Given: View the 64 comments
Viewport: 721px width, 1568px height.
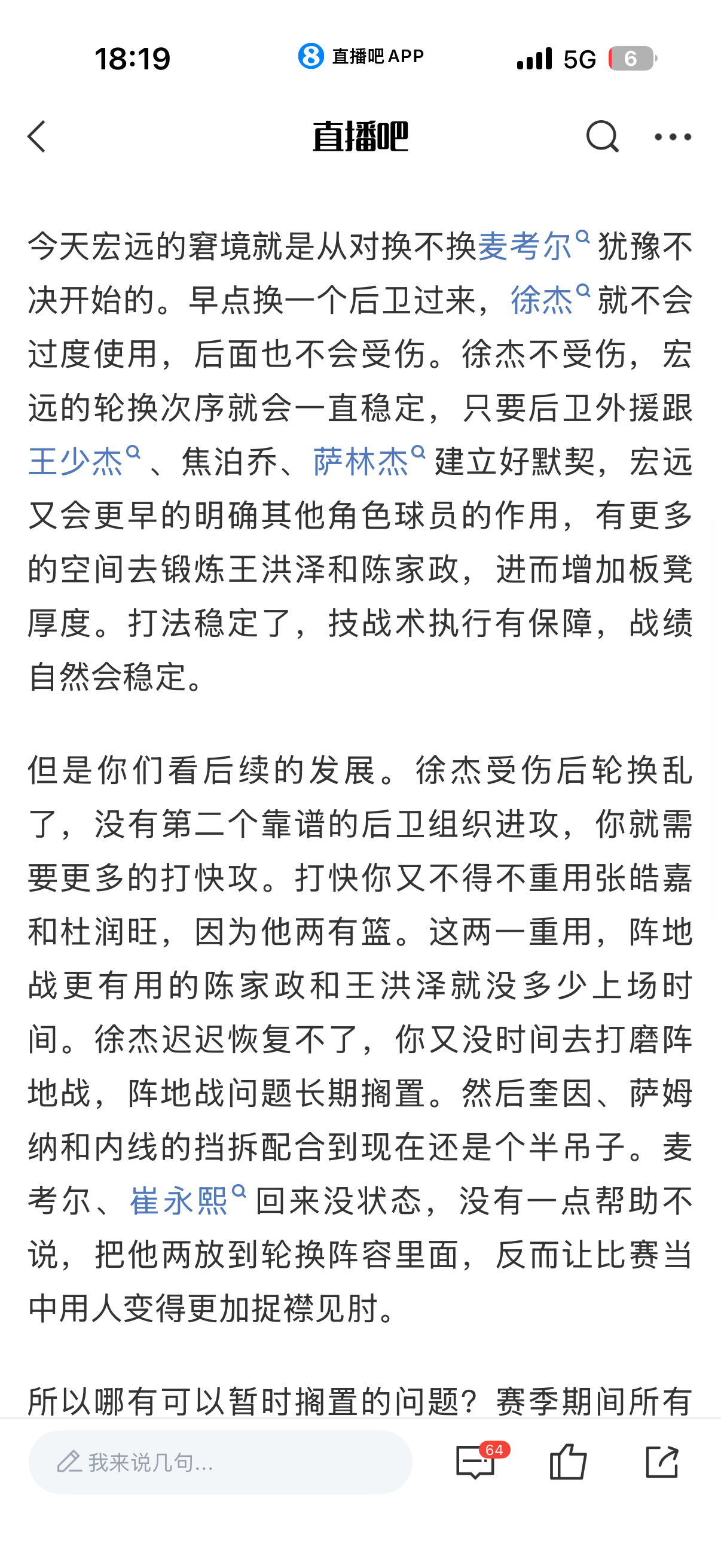Looking at the screenshot, I should [476, 1462].
